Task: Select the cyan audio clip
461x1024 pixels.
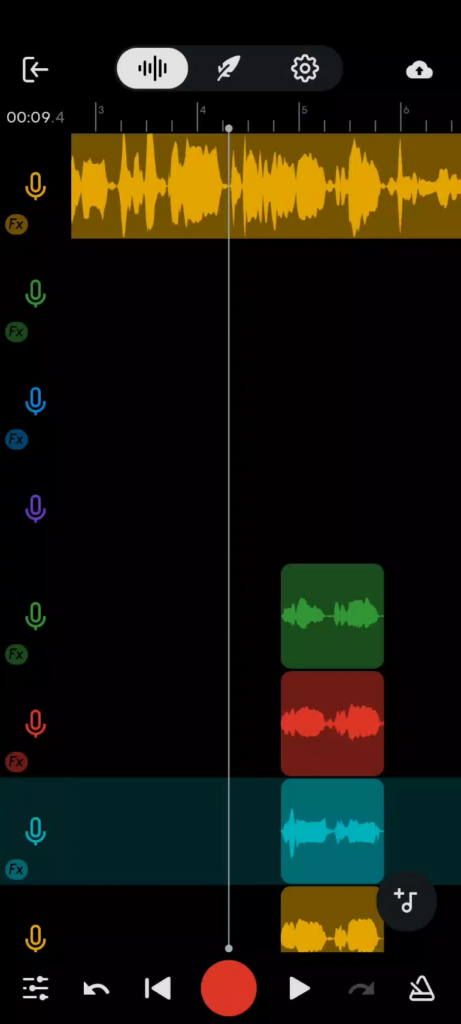Action: coord(332,831)
